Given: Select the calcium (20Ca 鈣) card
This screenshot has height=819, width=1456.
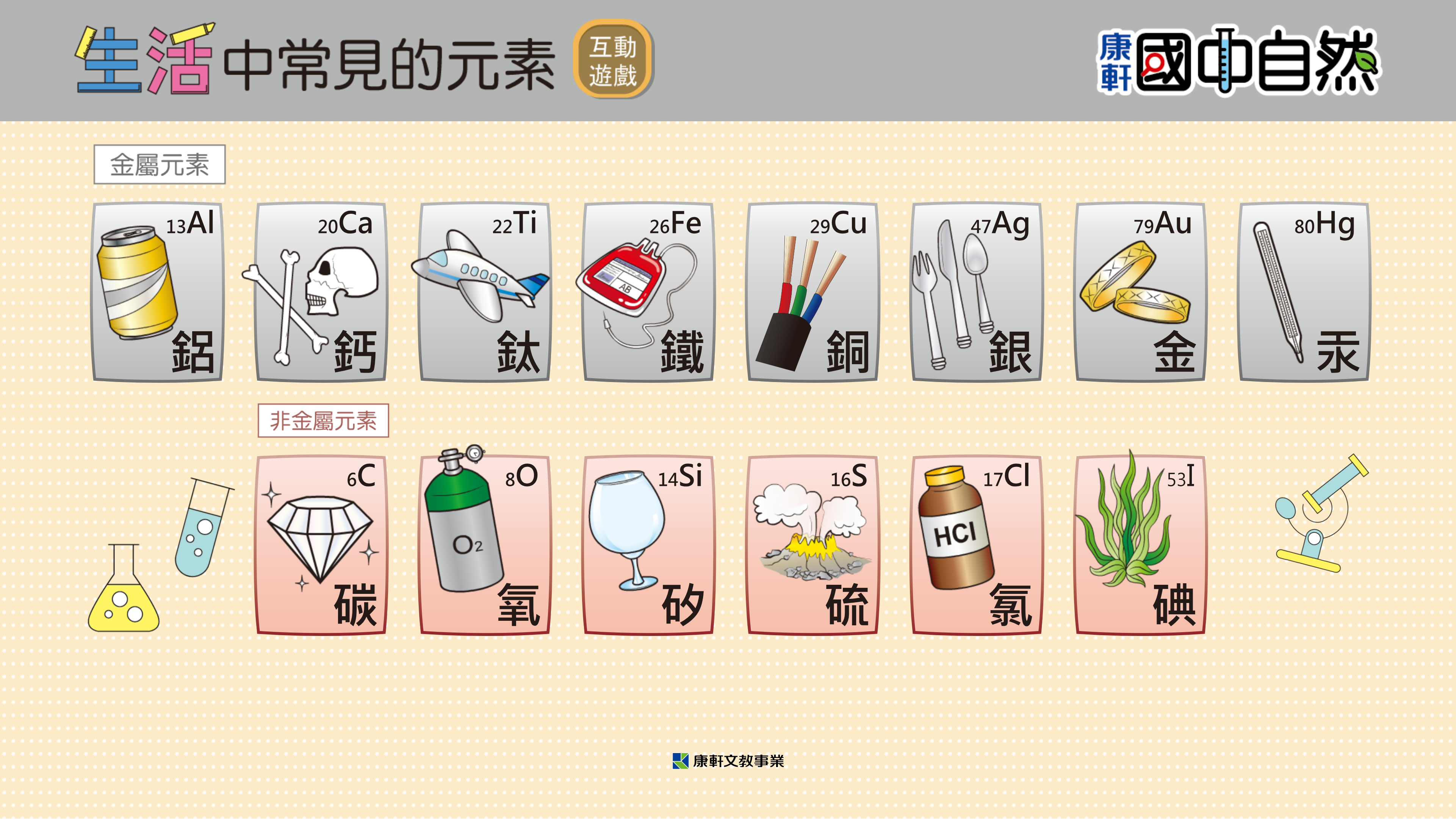Looking at the screenshot, I should click(321, 292).
